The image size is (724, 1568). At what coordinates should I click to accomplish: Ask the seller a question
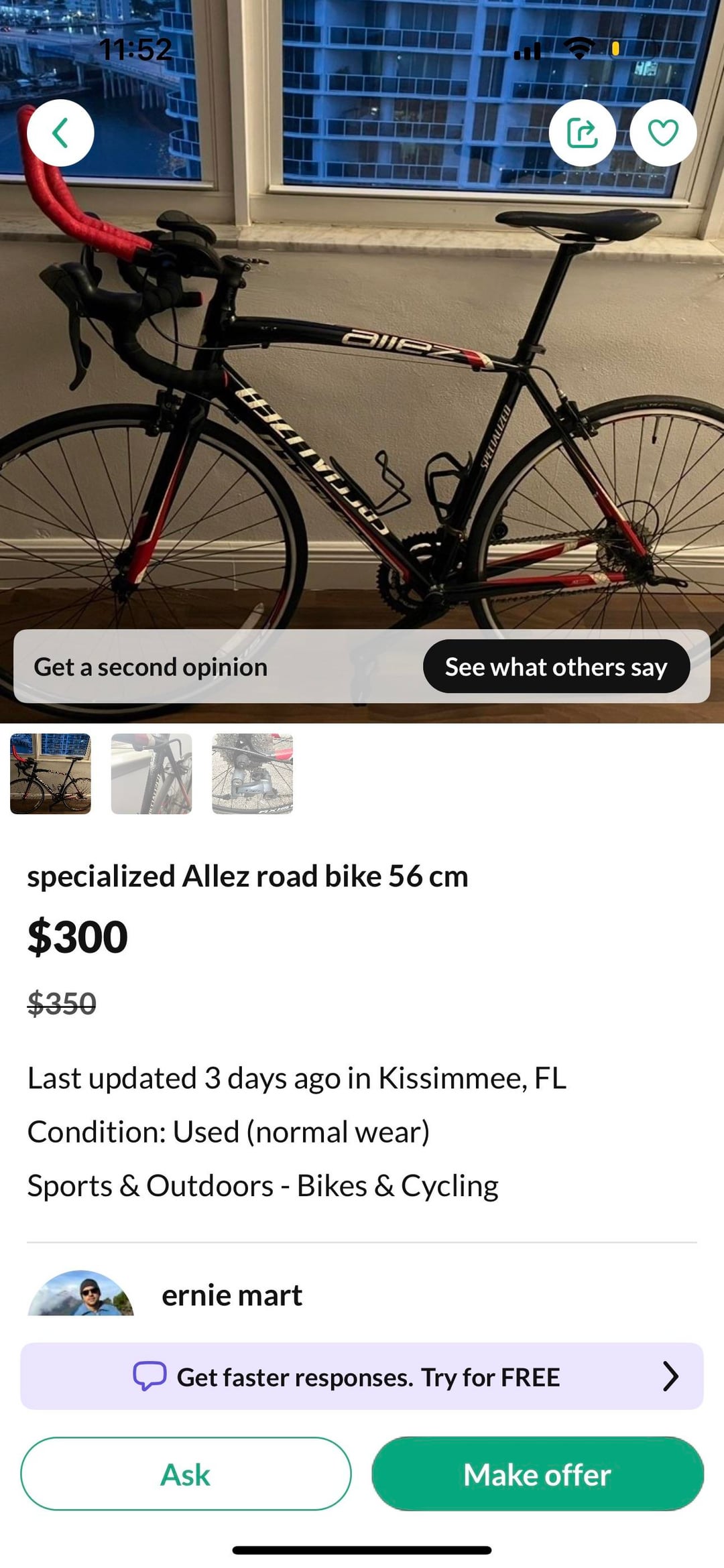(x=186, y=1474)
